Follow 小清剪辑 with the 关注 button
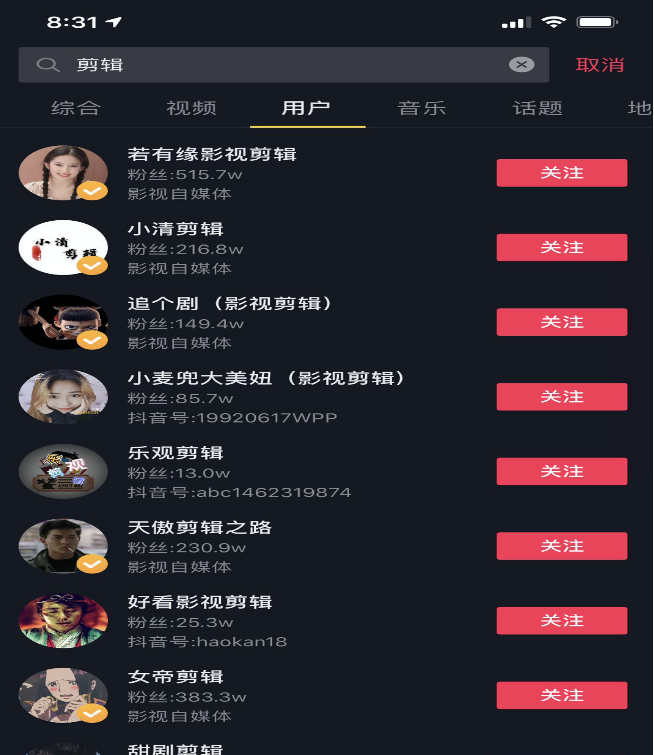This screenshot has width=654, height=755. coord(562,248)
